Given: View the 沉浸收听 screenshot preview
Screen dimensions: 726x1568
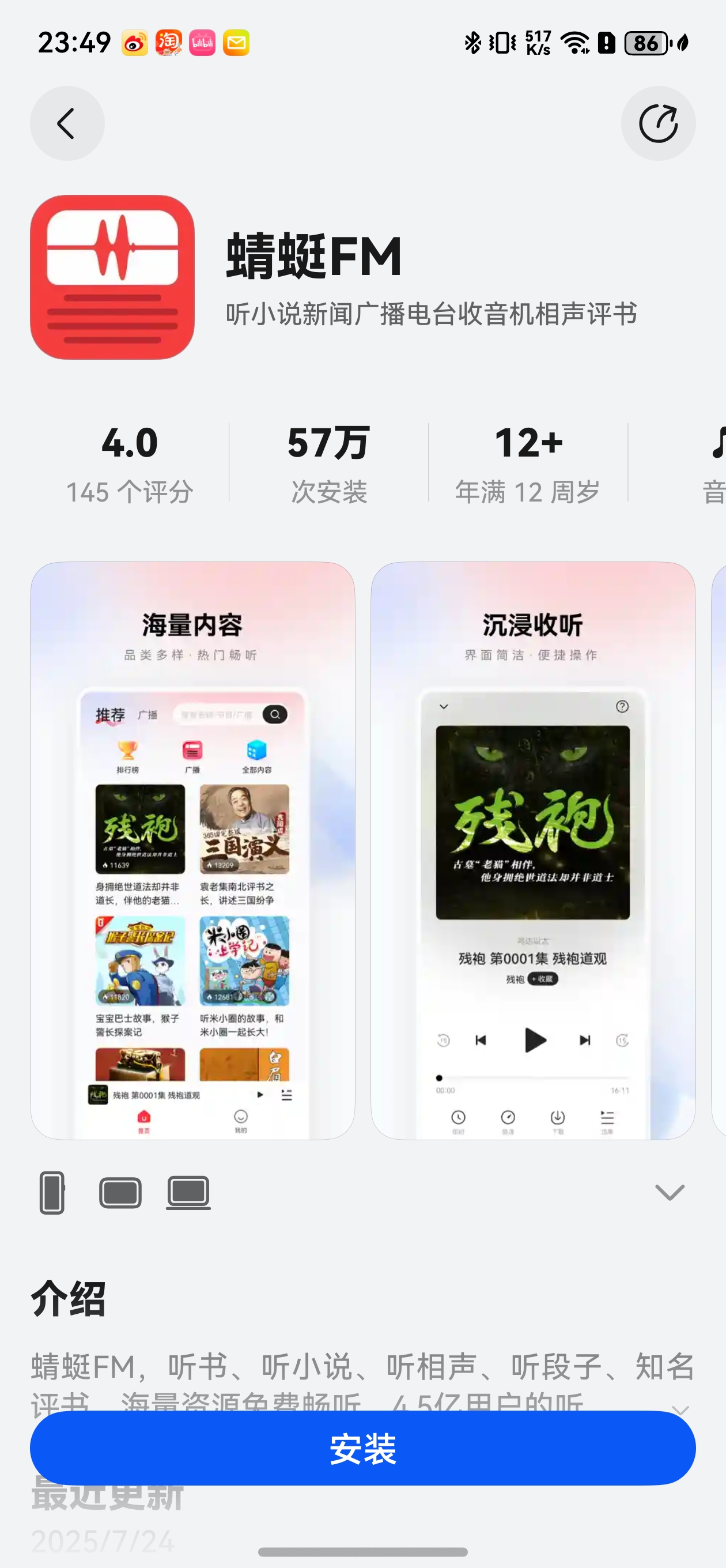Looking at the screenshot, I should (532, 850).
